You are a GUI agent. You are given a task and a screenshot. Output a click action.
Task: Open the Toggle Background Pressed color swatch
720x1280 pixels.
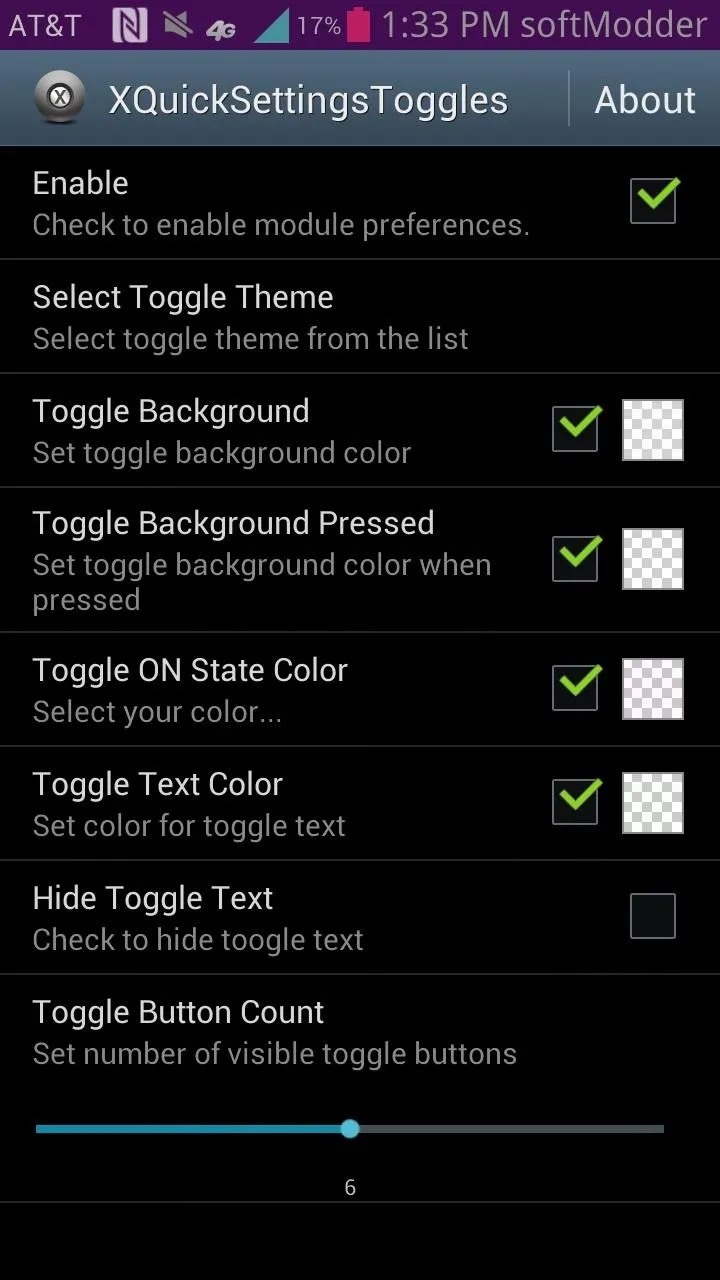[x=653, y=559]
